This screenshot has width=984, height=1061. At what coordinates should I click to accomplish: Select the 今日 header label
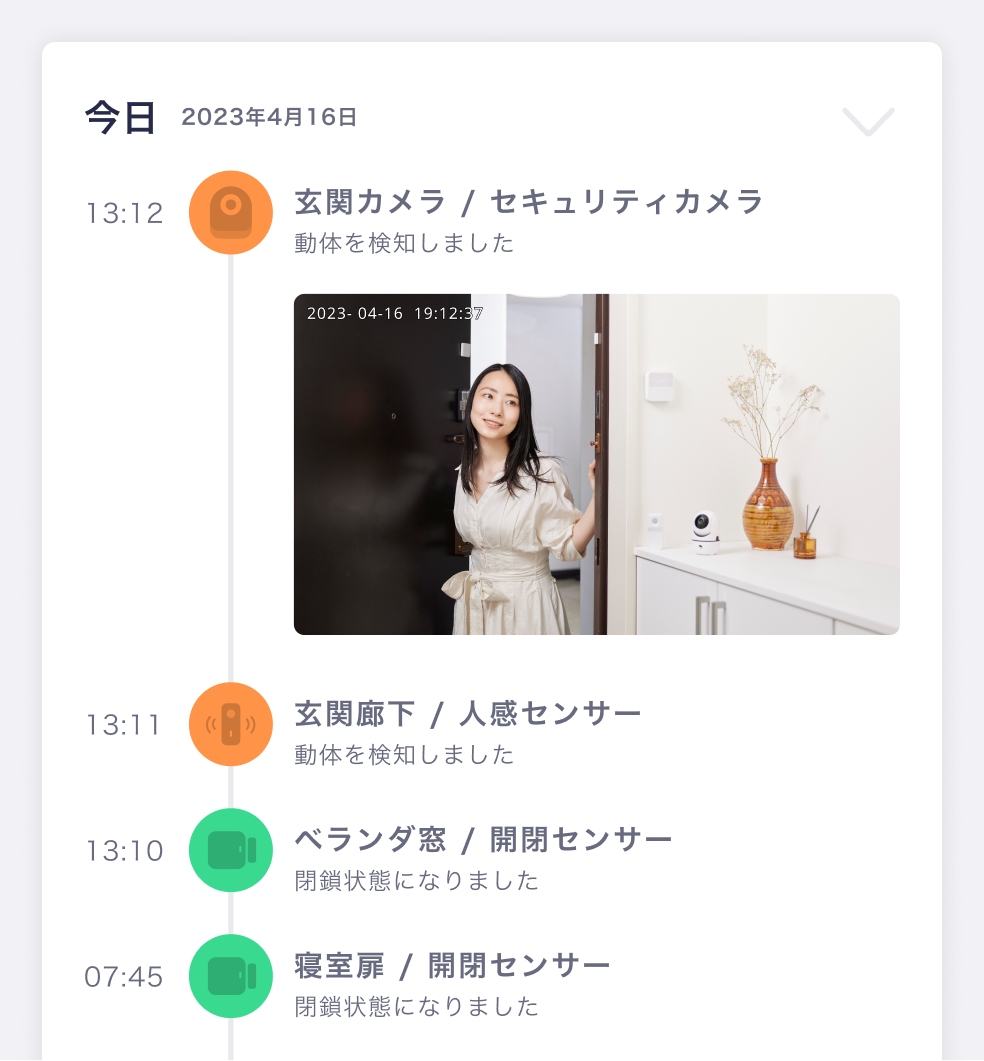119,117
